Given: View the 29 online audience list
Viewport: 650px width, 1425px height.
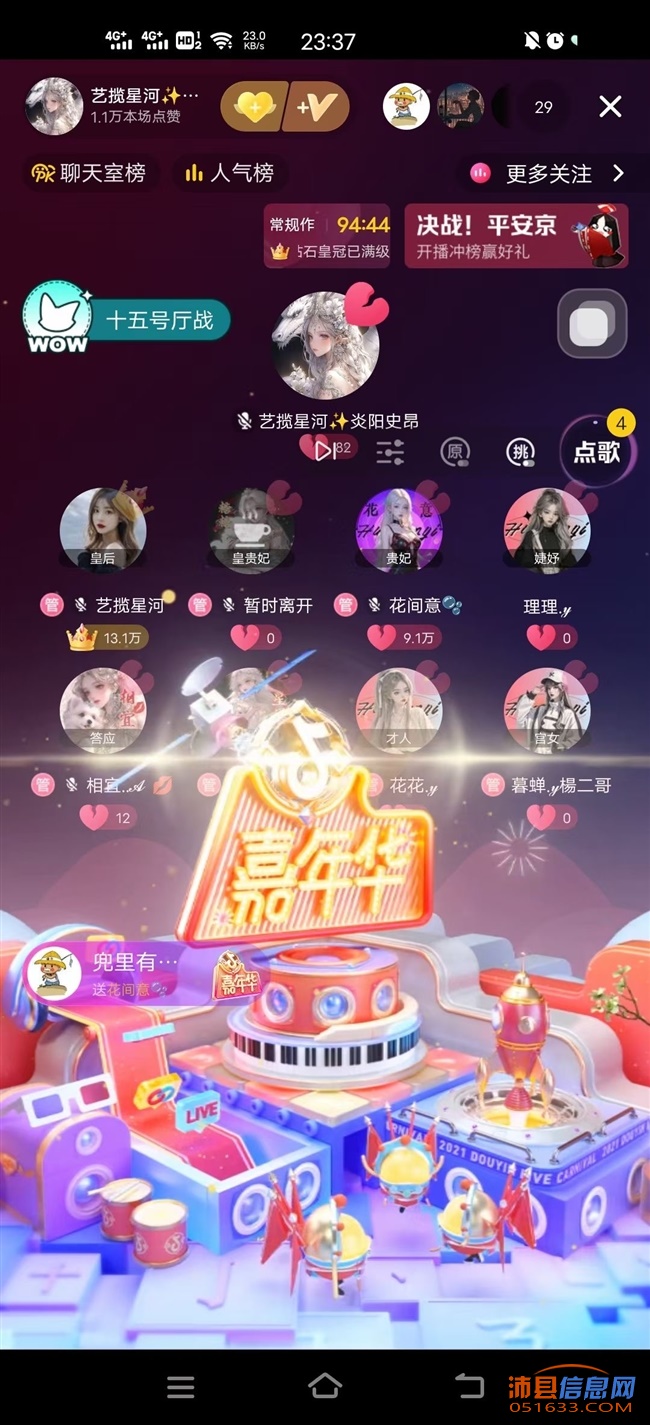Looking at the screenshot, I should [544, 107].
